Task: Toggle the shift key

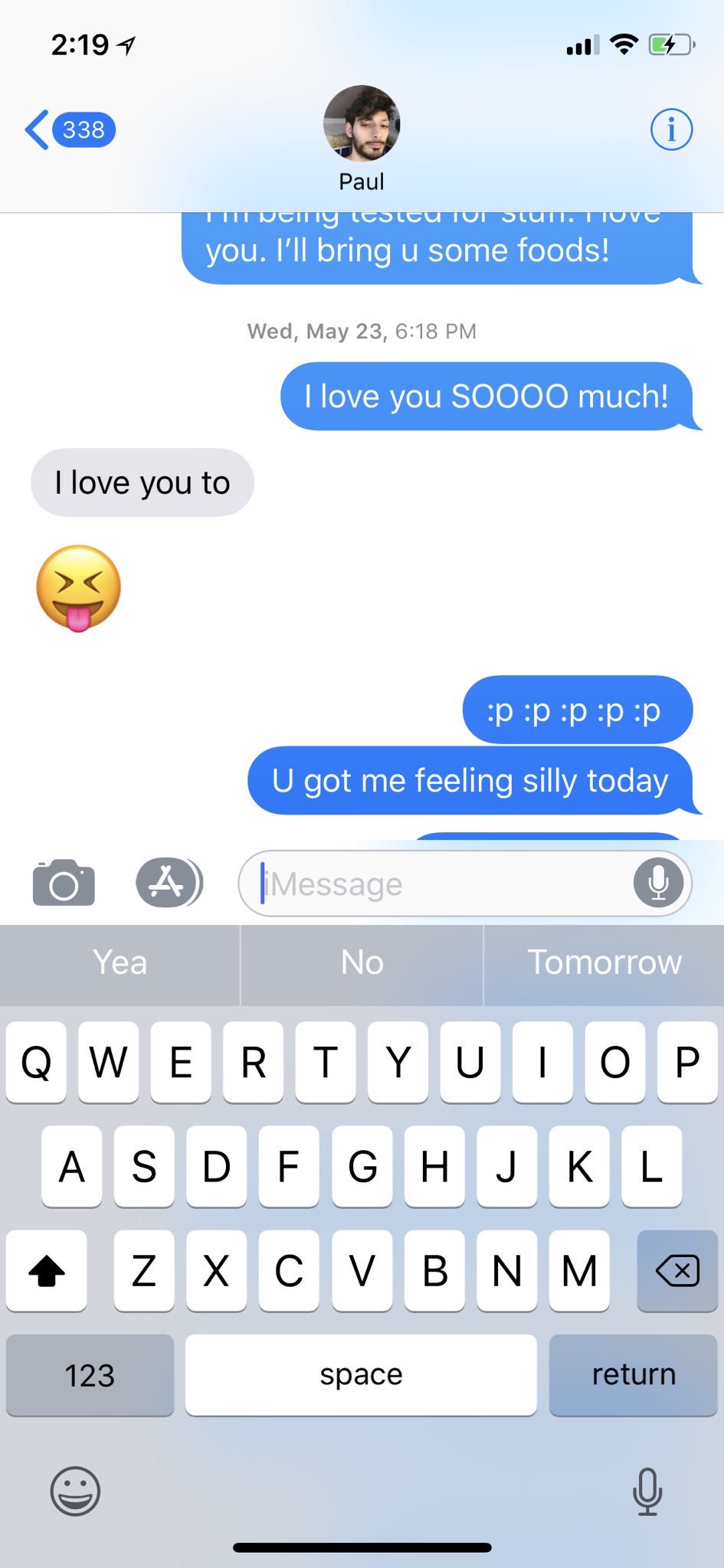Action: 47,1271
